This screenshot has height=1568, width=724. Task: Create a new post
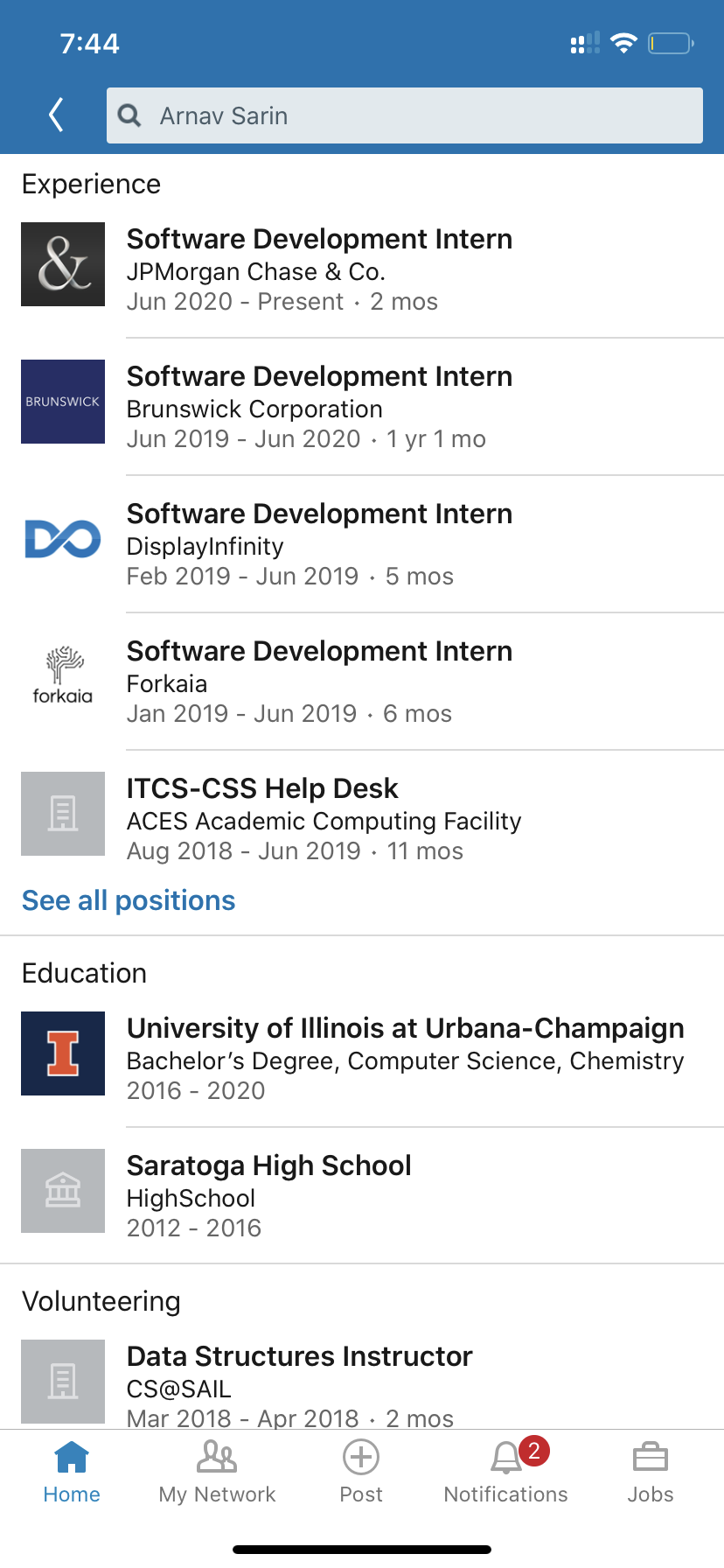(x=361, y=1473)
